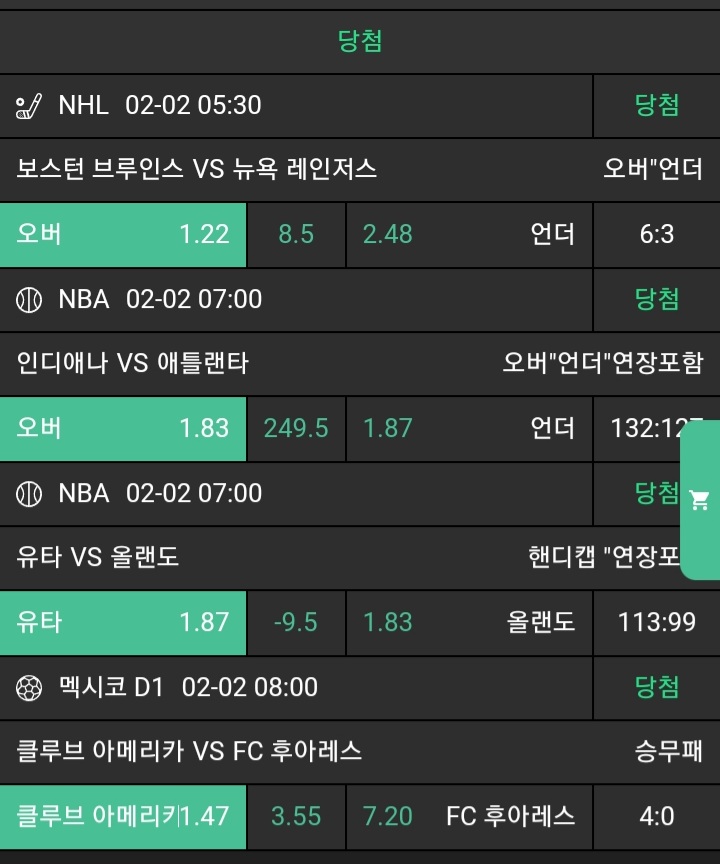The width and height of the screenshot is (720, 864).
Task: Select 오버 1.22 for Boston vs New York
Action: click(123, 235)
